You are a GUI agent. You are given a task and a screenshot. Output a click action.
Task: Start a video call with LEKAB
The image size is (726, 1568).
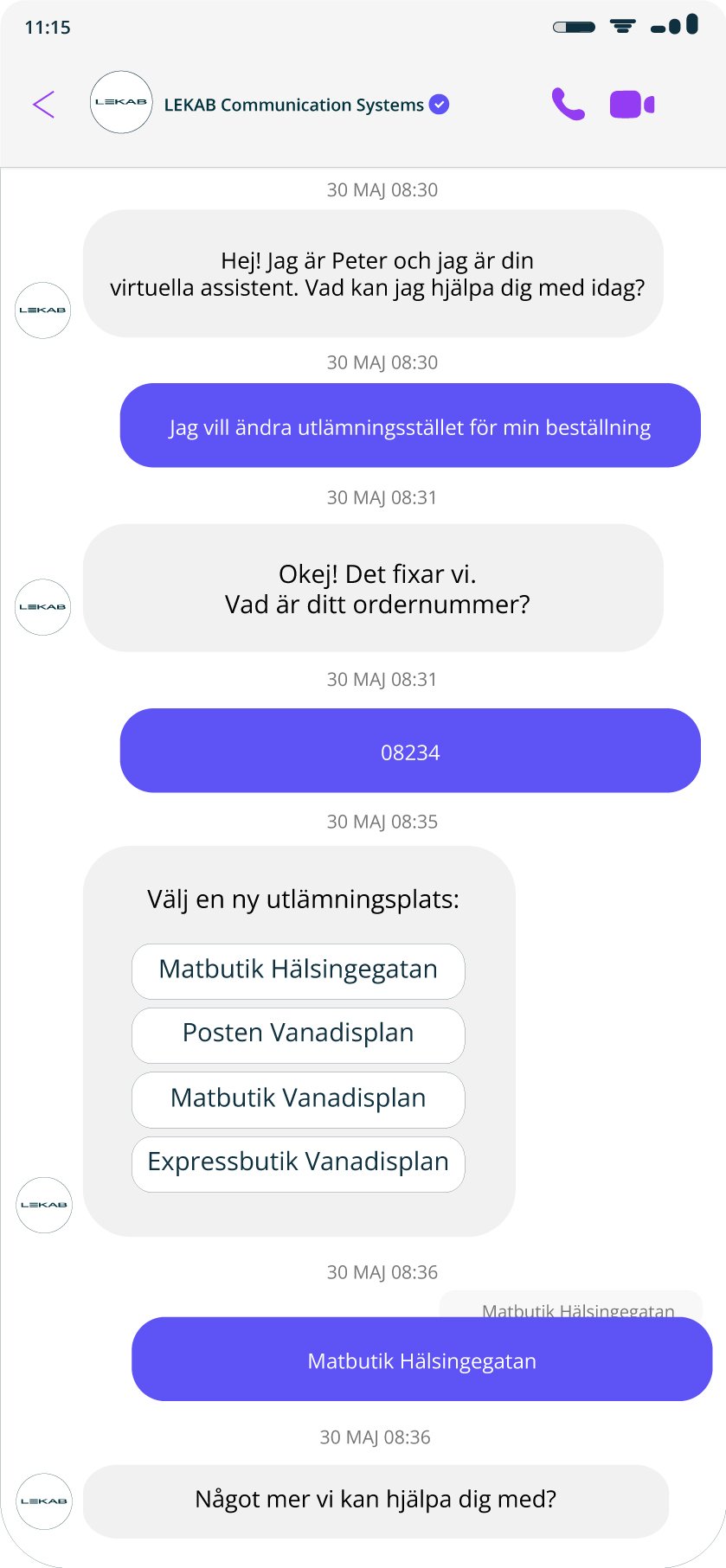pyautogui.click(x=632, y=105)
